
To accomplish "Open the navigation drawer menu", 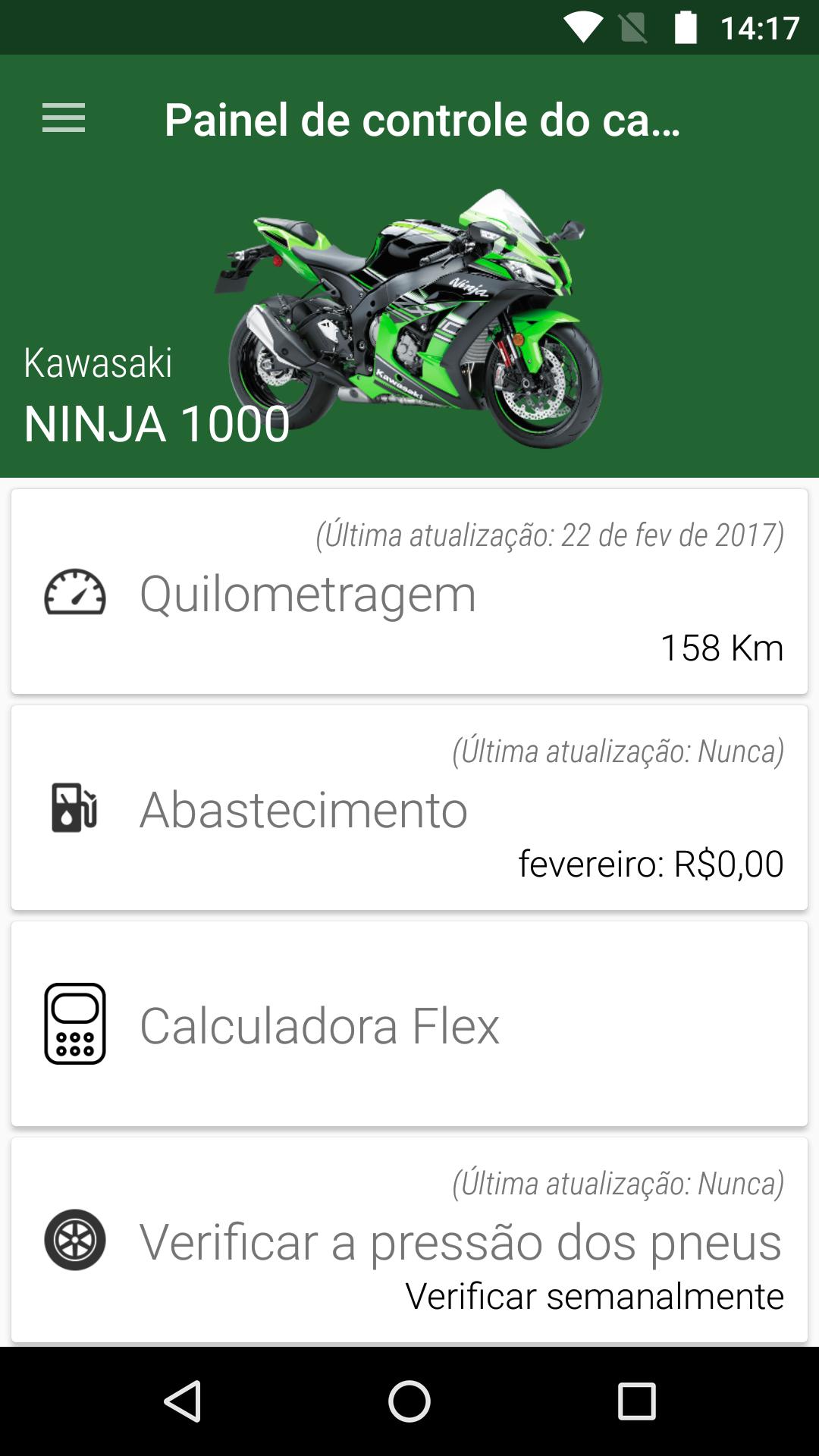I will [x=63, y=118].
